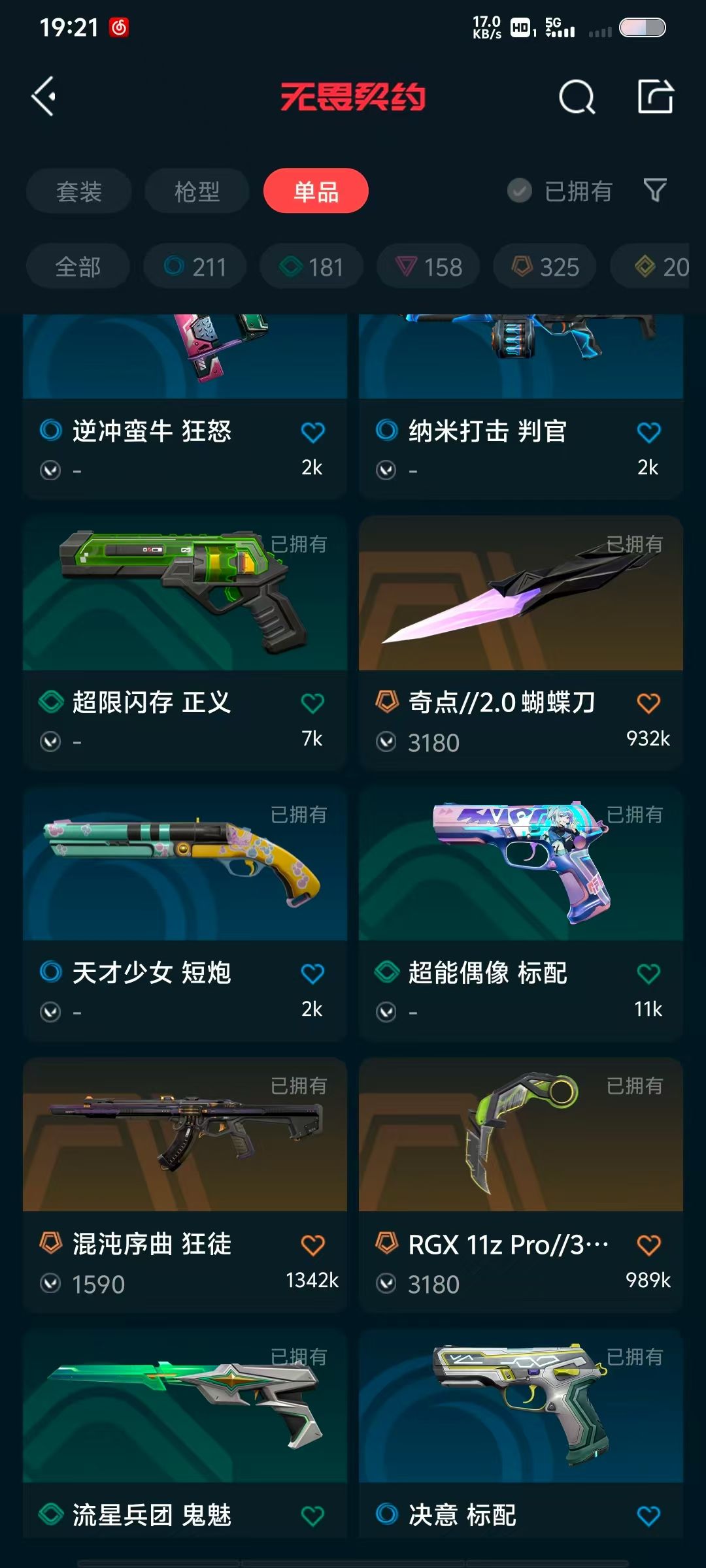Like the 混沌序曲 狂徒 skin
Image resolution: width=706 pixels, height=1568 pixels.
click(312, 1245)
